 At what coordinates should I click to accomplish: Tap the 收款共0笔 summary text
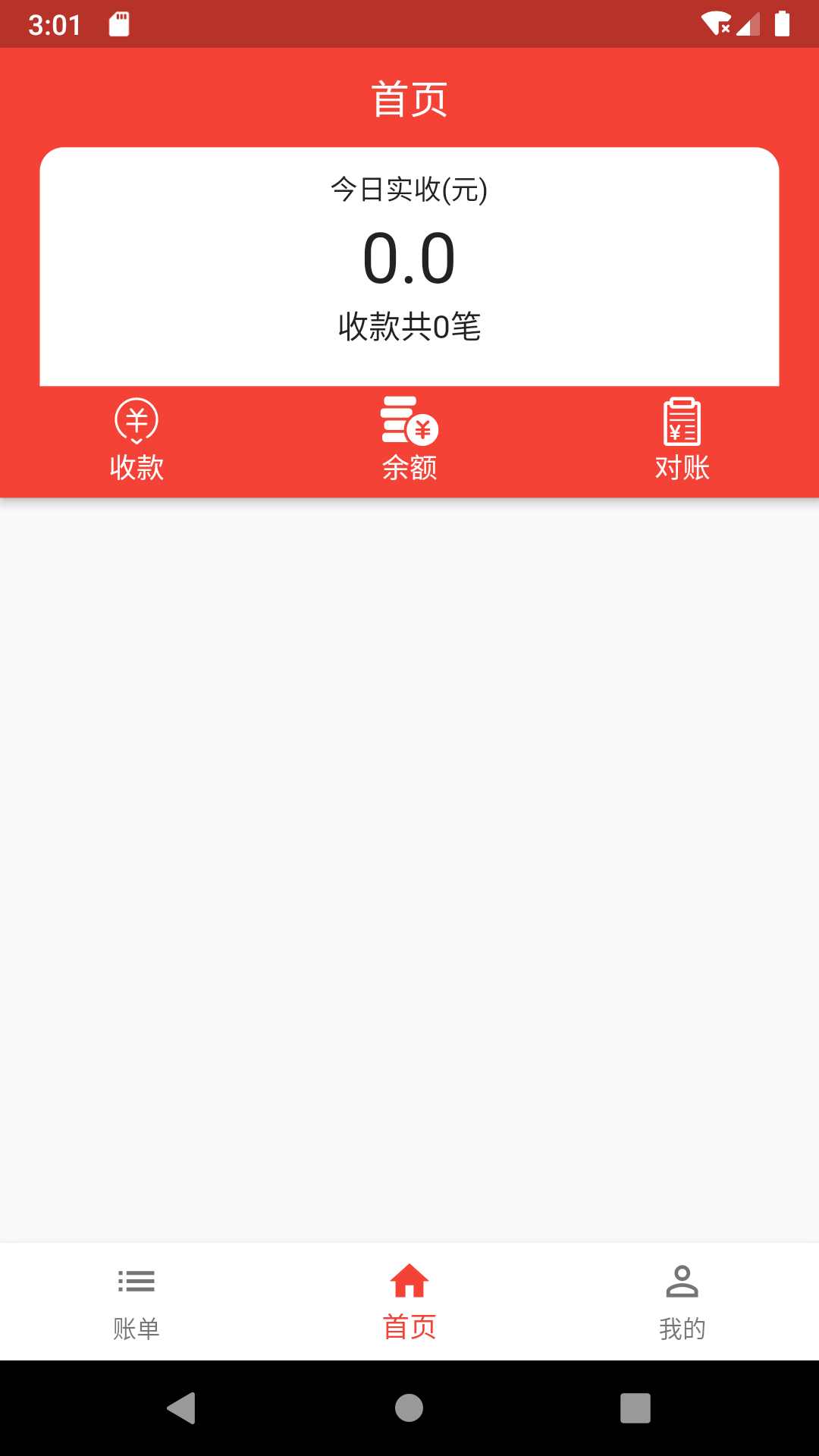[x=409, y=328]
